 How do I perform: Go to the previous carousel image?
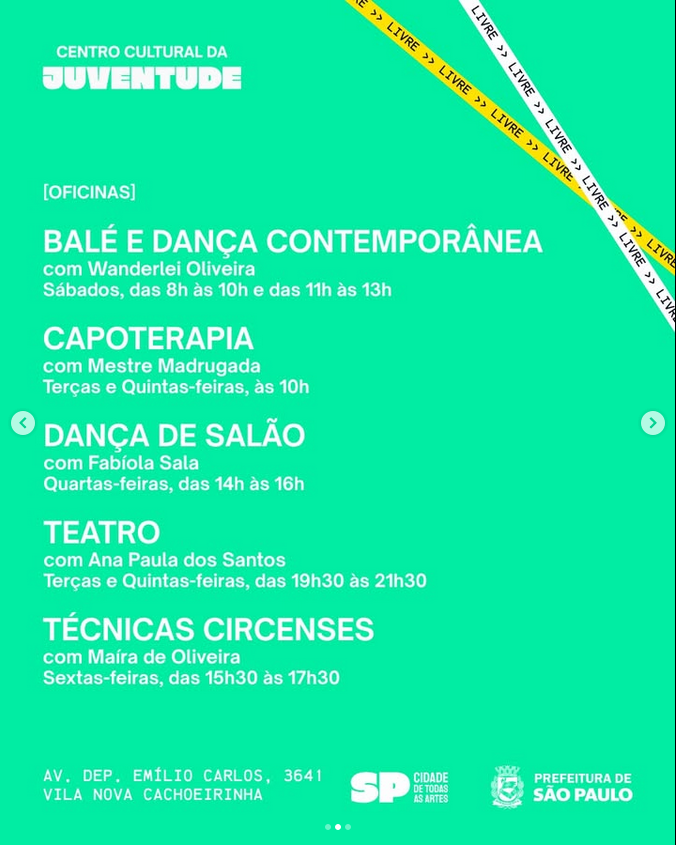pos(23,423)
